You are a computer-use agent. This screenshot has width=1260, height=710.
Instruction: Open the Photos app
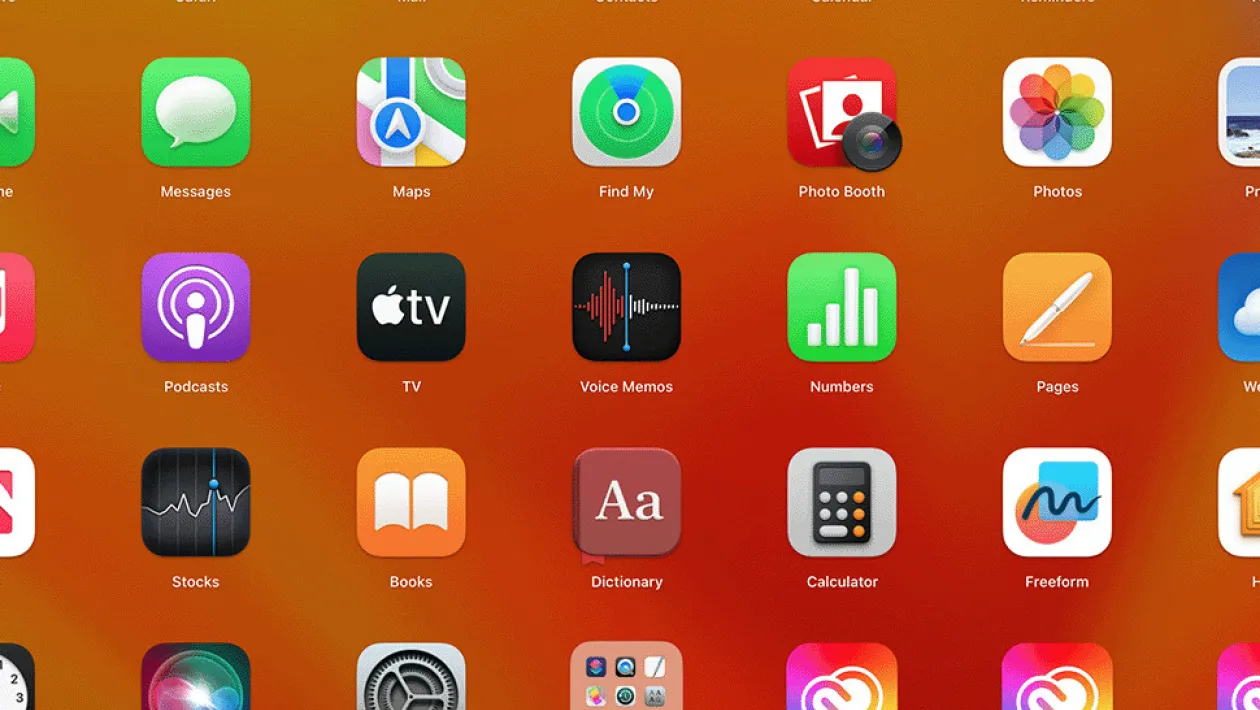[x=1057, y=112]
